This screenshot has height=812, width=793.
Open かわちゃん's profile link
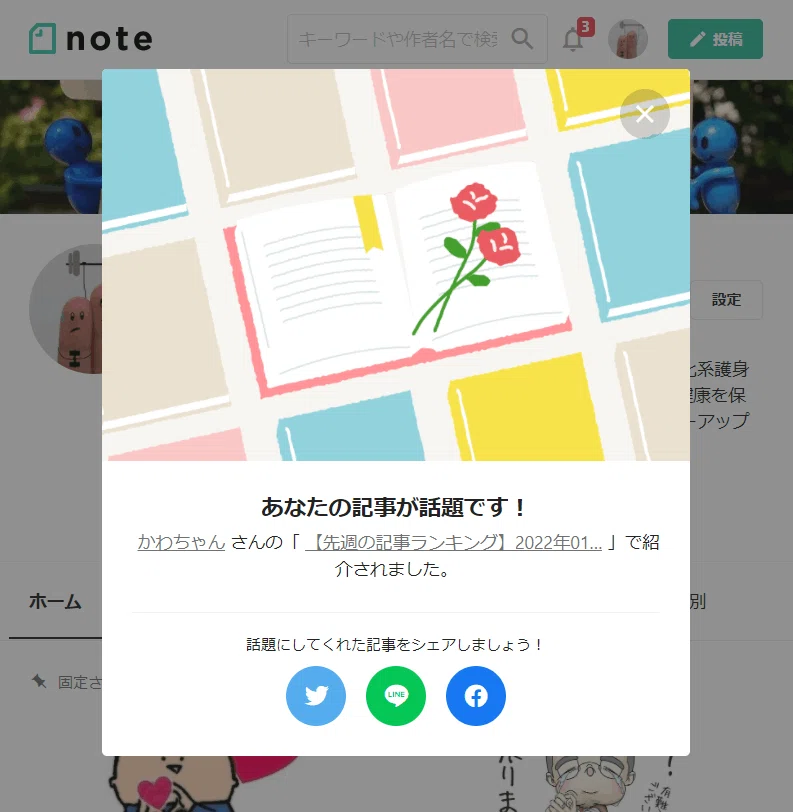[181, 542]
